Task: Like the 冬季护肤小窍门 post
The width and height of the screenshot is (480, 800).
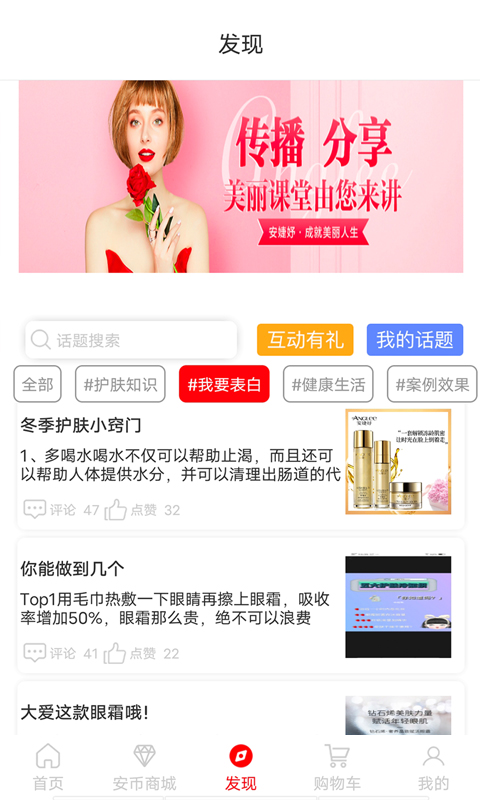Action: pyautogui.click(x=142, y=510)
